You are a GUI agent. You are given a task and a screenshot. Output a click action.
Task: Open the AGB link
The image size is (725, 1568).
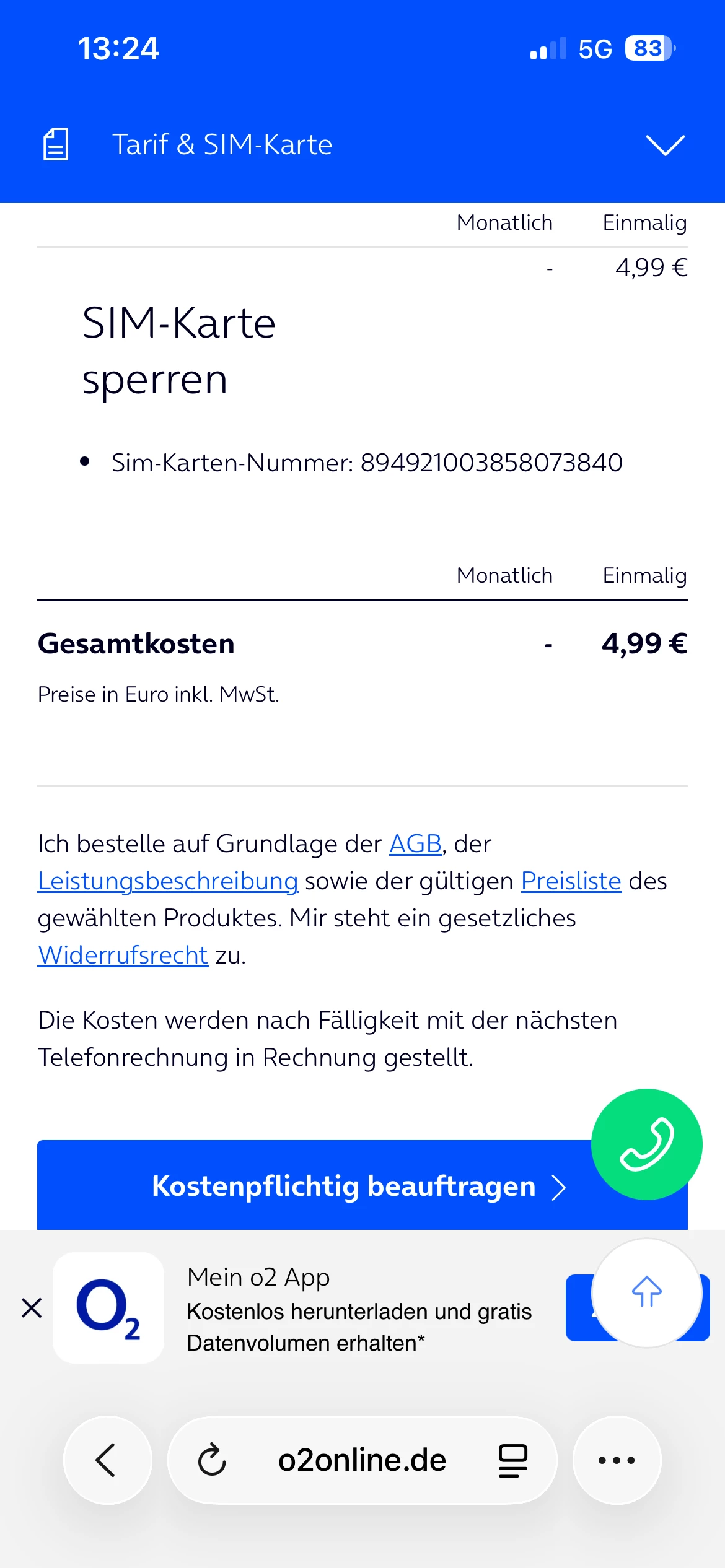point(415,844)
